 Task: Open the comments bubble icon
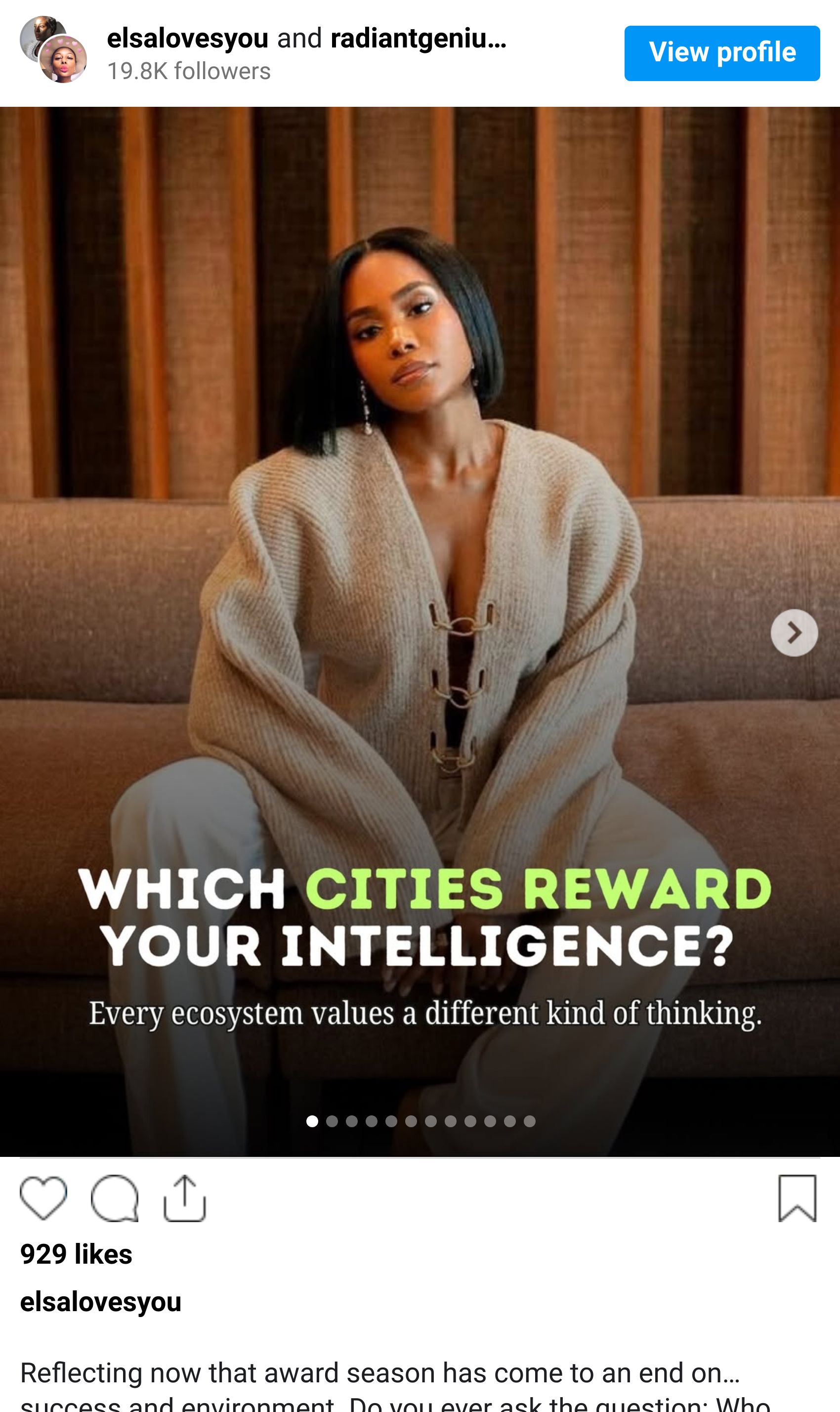pyautogui.click(x=114, y=1198)
